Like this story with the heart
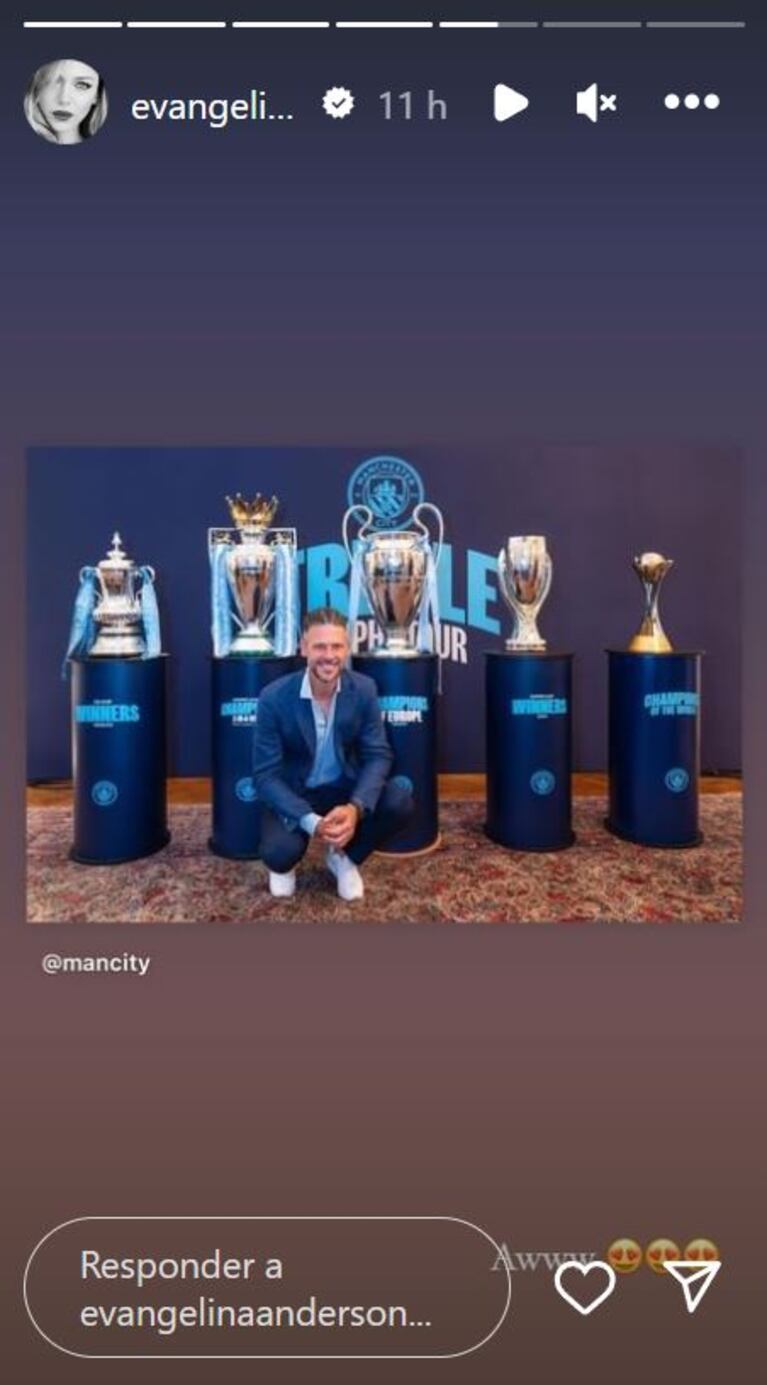Viewport: 767px width, 1385px height. click(584, 1287)
